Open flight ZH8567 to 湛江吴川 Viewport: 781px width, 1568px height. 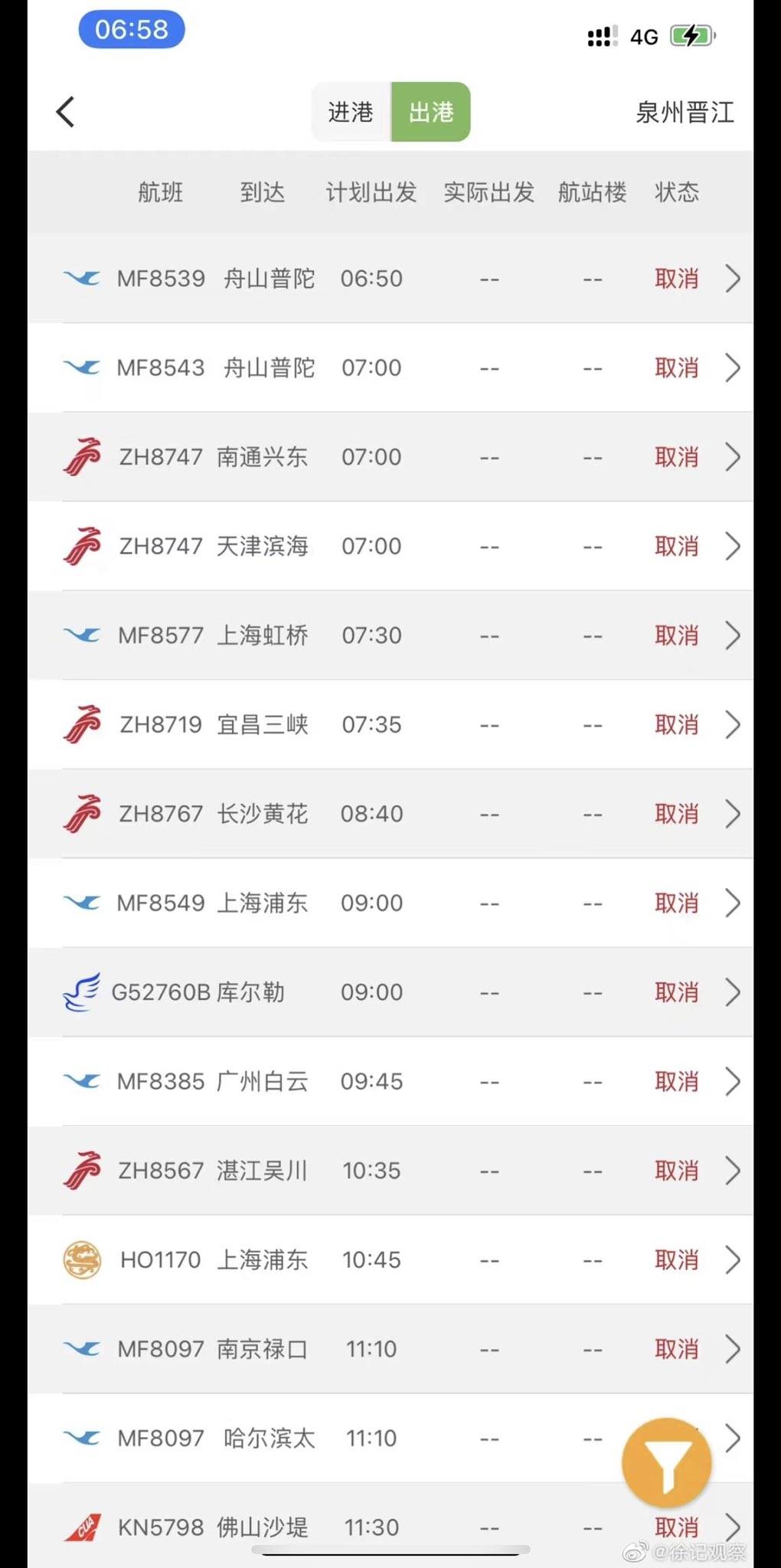coord(390,1171)
